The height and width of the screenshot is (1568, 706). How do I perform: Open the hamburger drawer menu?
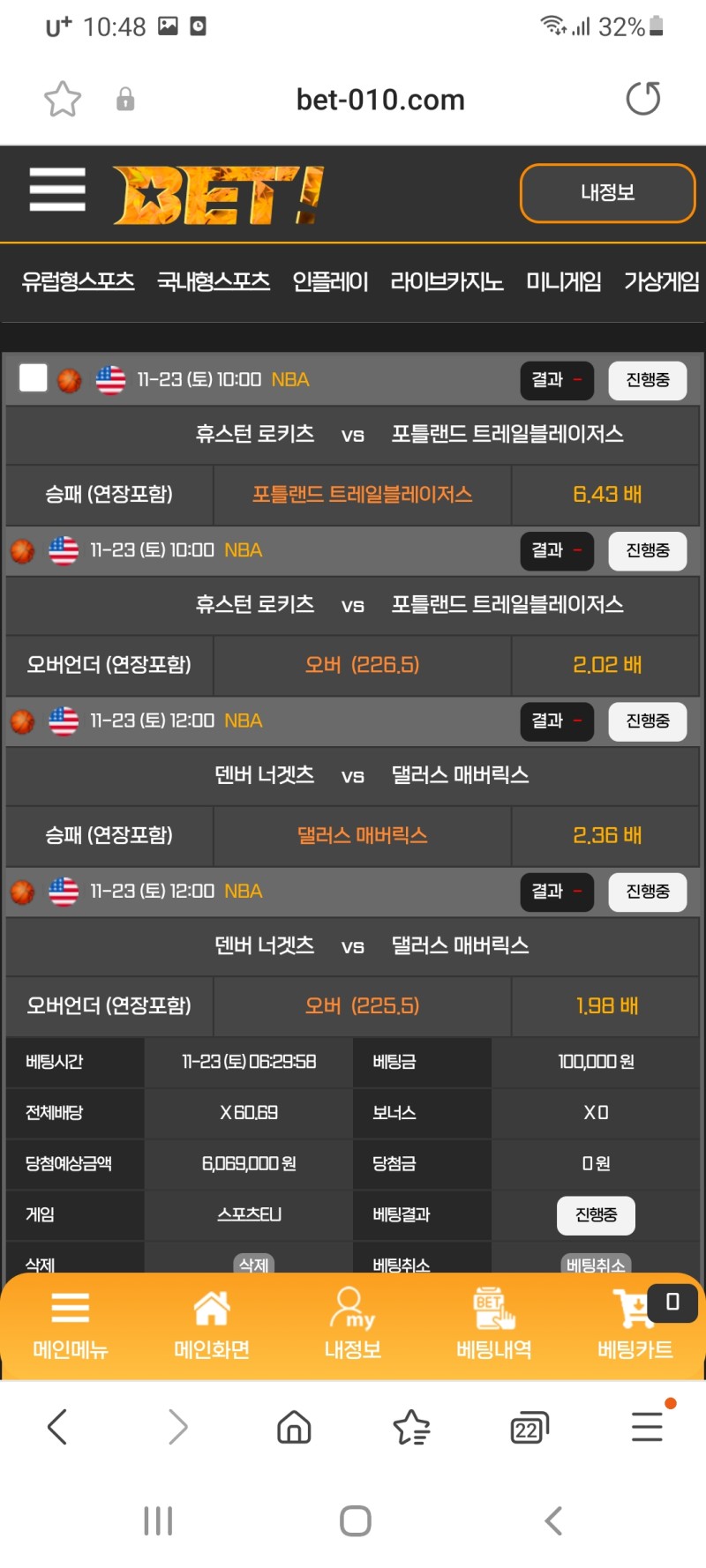[57, 190]
